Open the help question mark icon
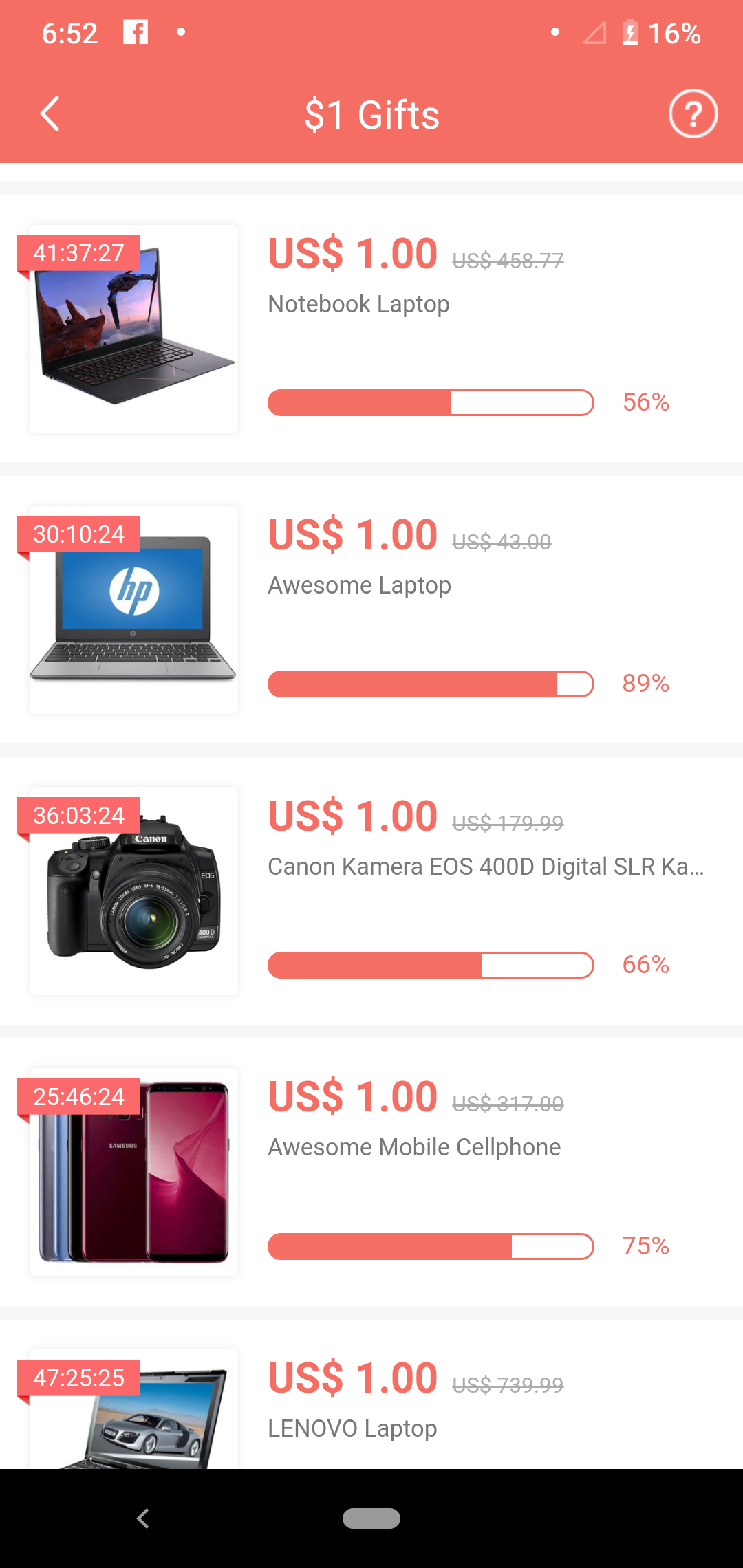743x1568 pixels. [x=693, y=113]
